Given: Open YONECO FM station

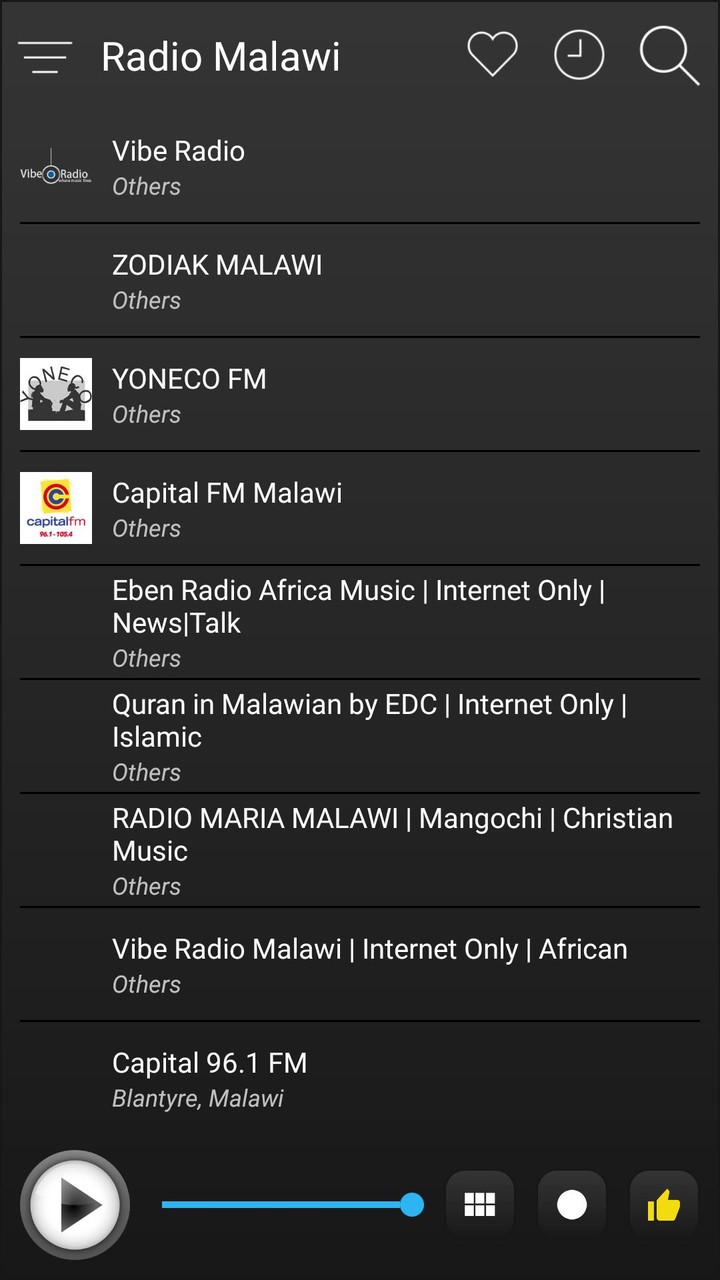Looking at the screenshot, I should [360, 395].
